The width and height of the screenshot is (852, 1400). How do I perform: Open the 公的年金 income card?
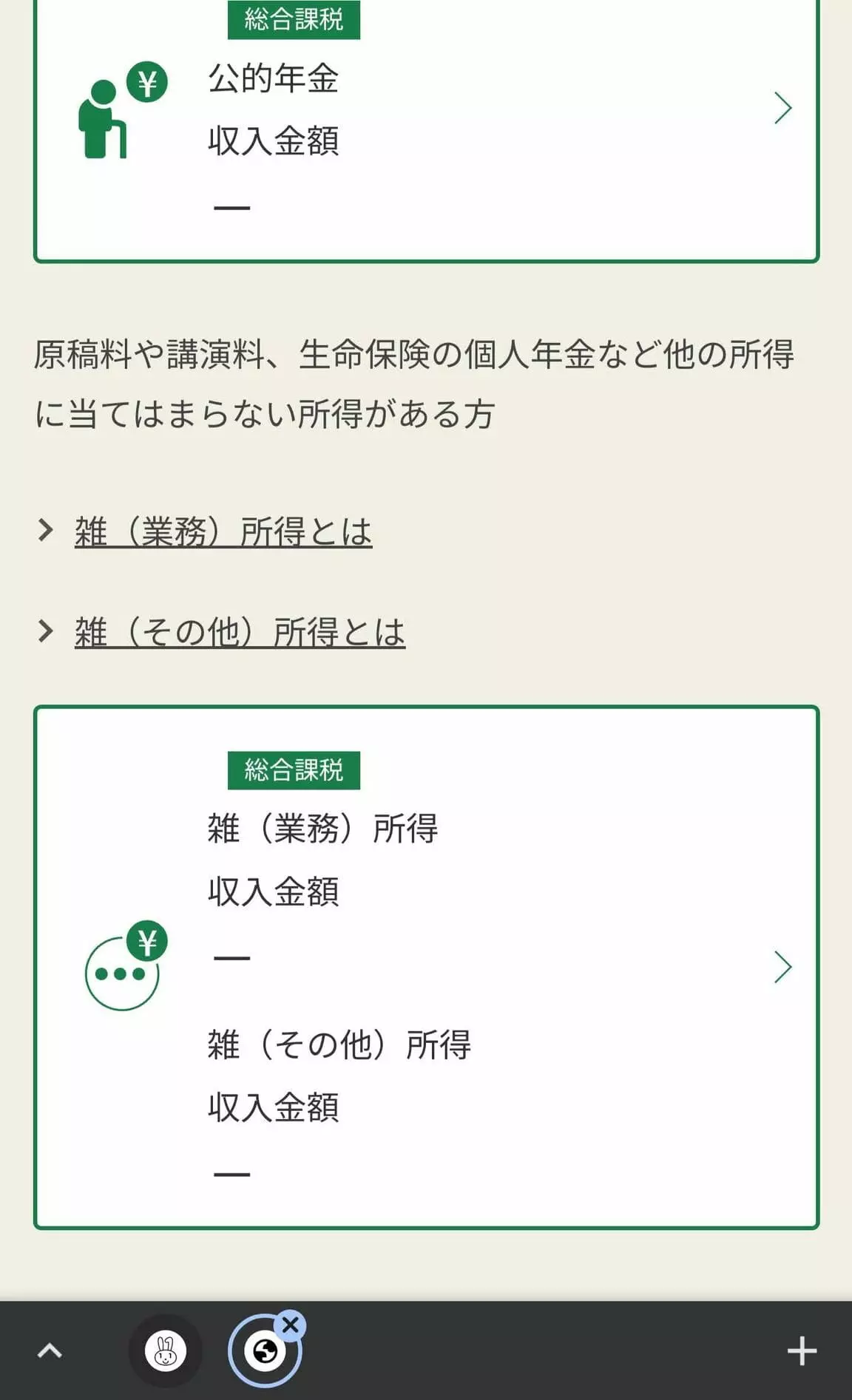pos(426,130)
